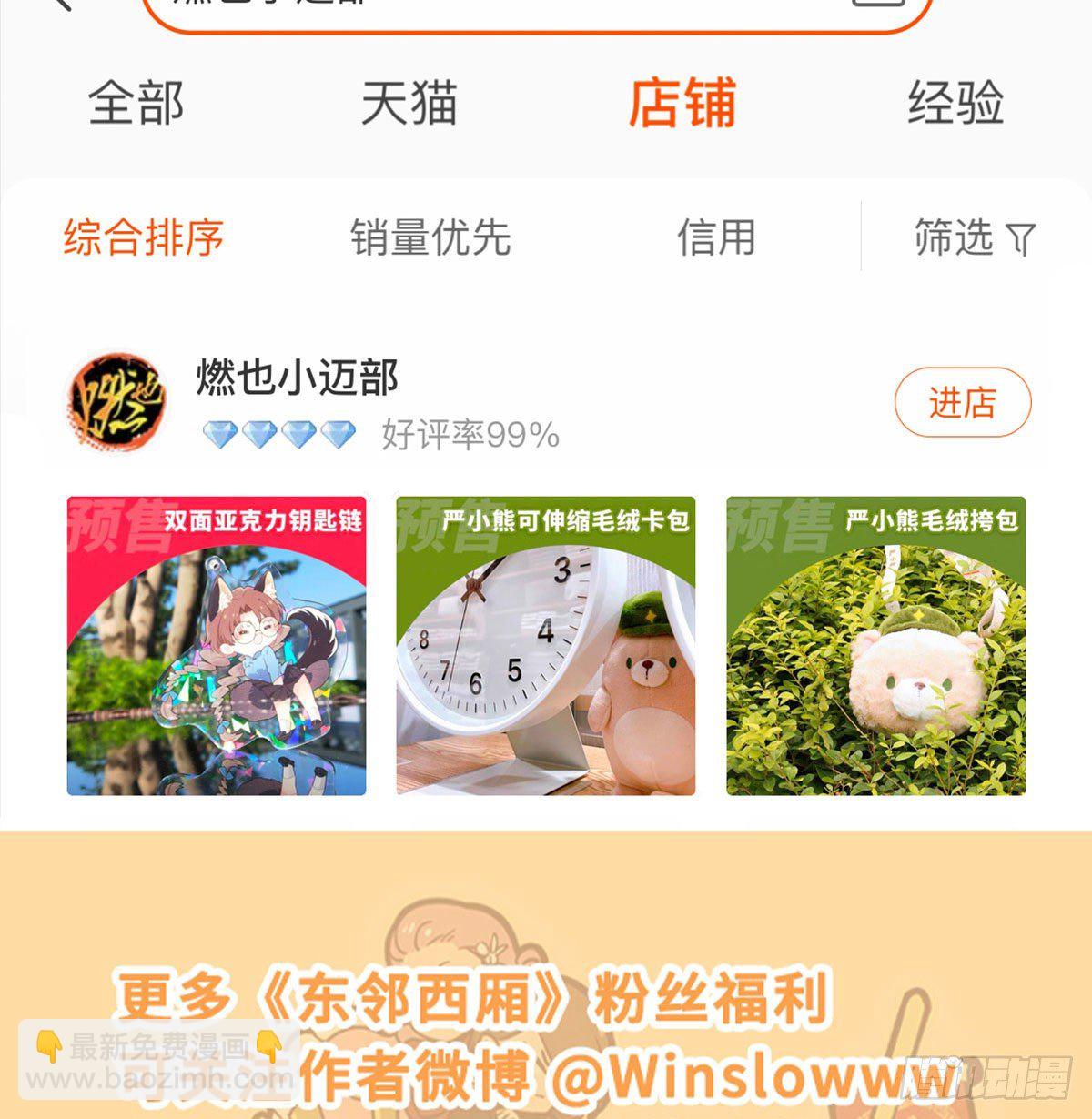The width and height of the screenshot is (1092, 1119).
Task: Open the 严小熊可伸缩毛绒卡包 product image
Action: [546, 646]
